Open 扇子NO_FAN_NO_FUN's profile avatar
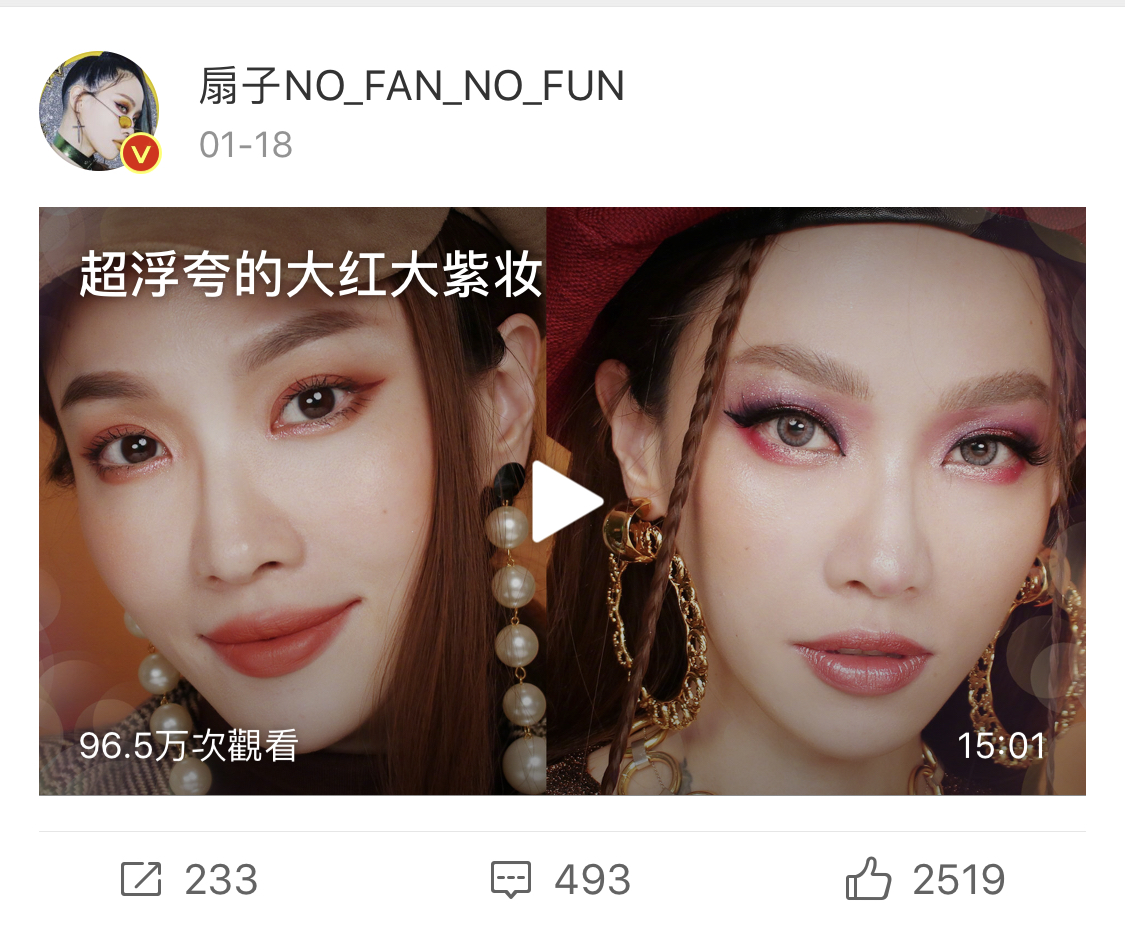The height and width of the screenshot is (932, 1125). point(98,112)
